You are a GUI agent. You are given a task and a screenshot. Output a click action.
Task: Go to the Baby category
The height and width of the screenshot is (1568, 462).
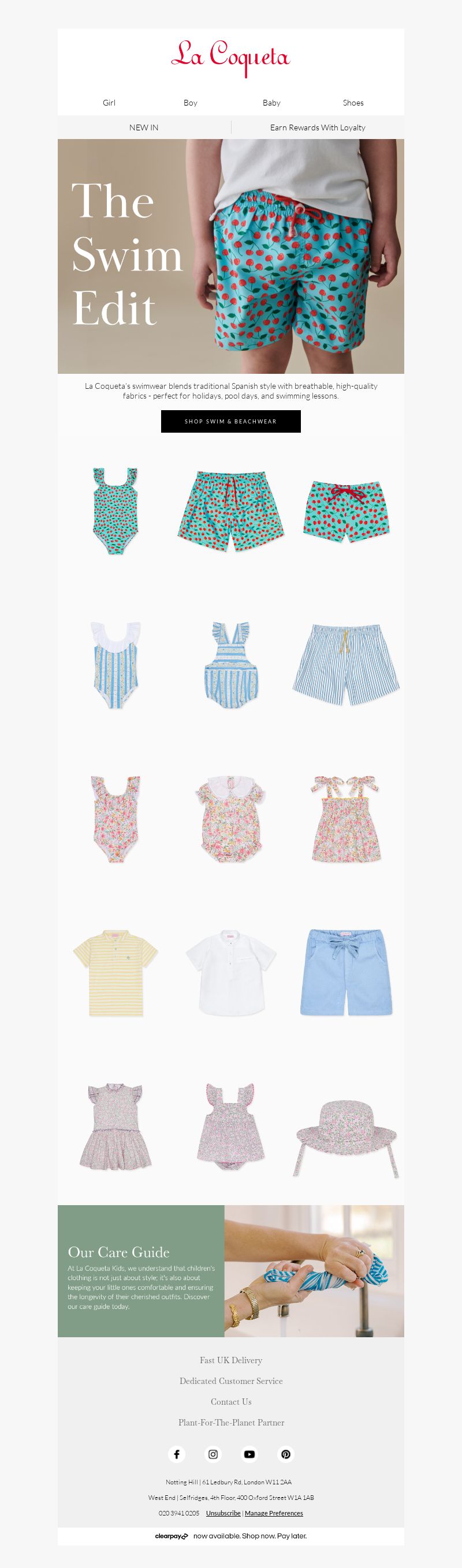(271, 103)
